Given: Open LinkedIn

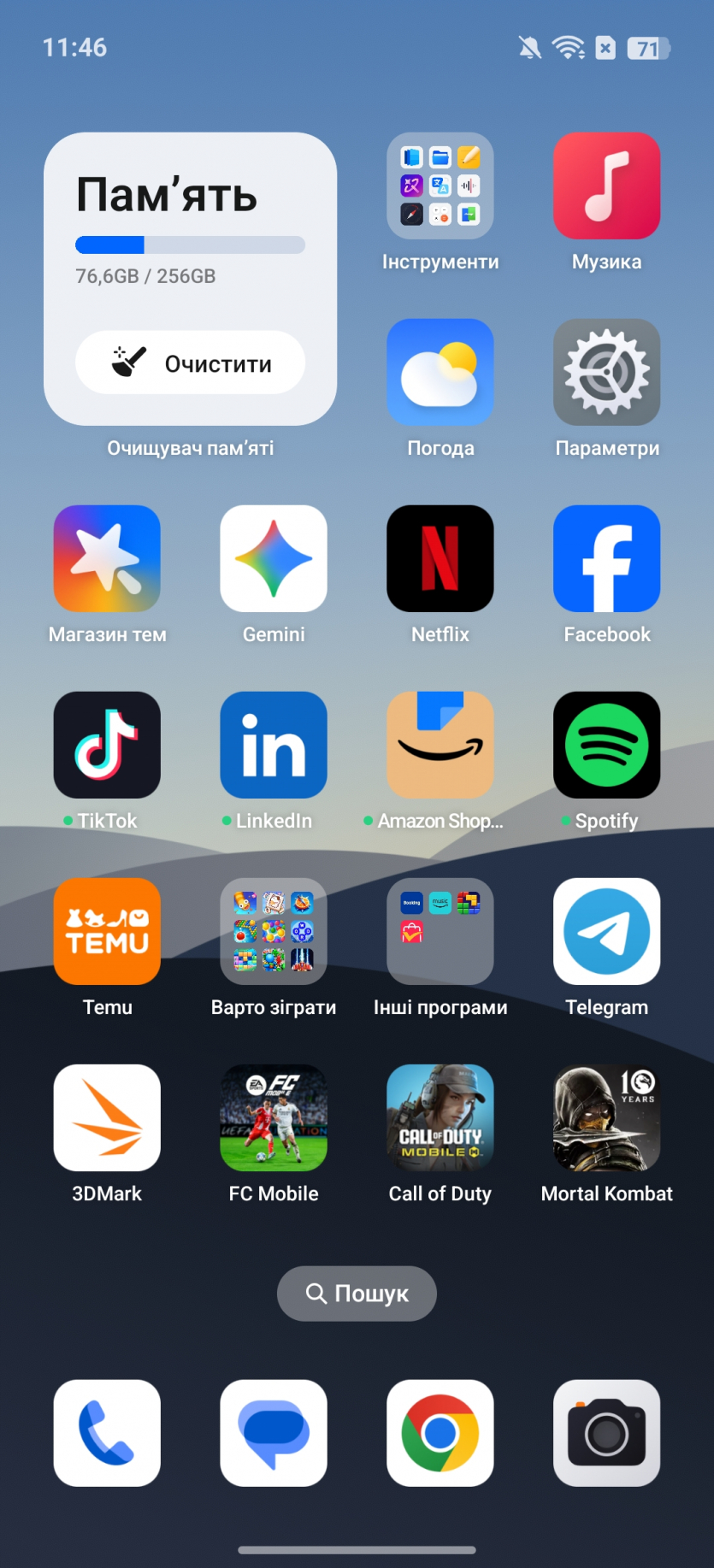Looking at the screenshot, I should pos(274,745).
